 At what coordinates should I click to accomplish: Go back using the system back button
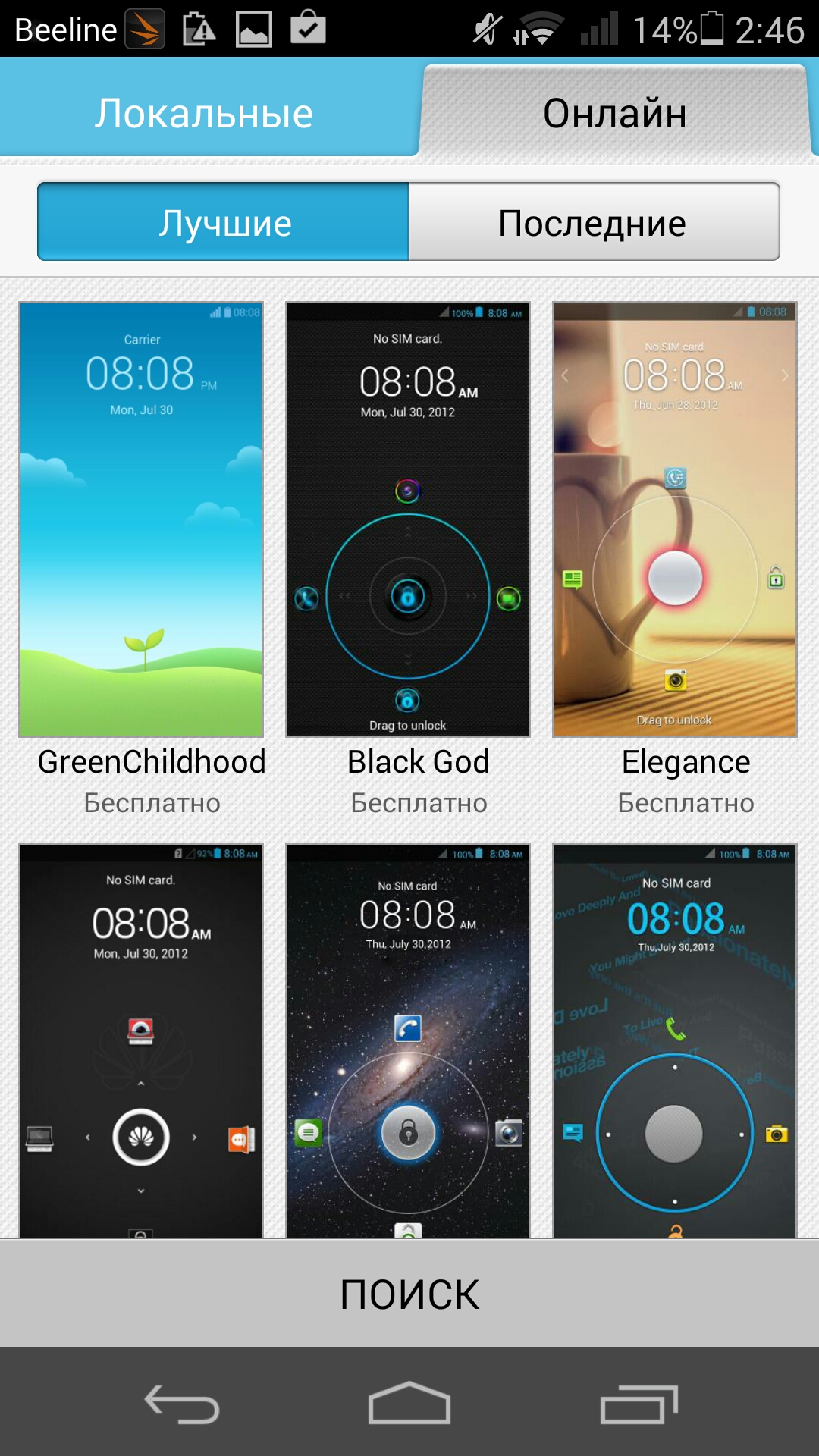(x=182, y=1403)
